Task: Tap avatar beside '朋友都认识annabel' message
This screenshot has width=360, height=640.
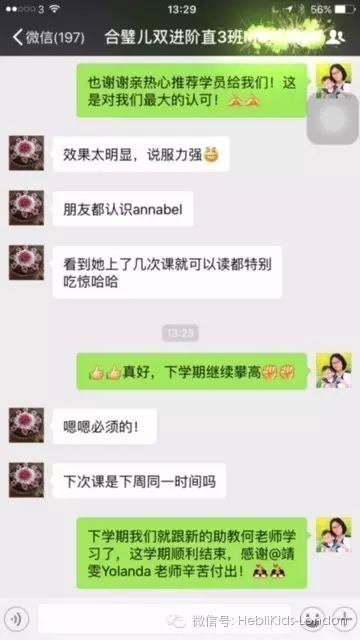Action: click(27, 208)
